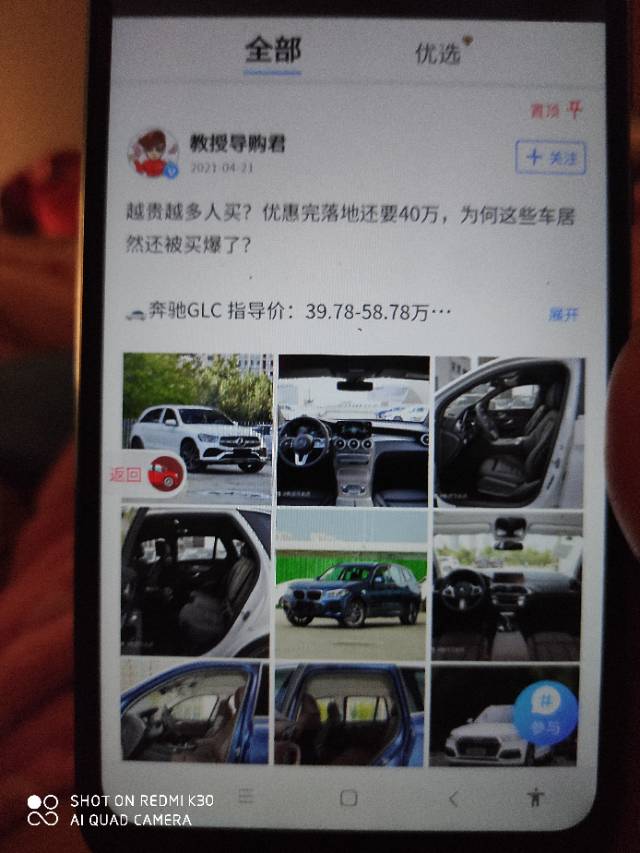Tap the blue 参与 floating button
This screenshot has height=853, width=640.
pyautogui.click(x=546, y=711)
